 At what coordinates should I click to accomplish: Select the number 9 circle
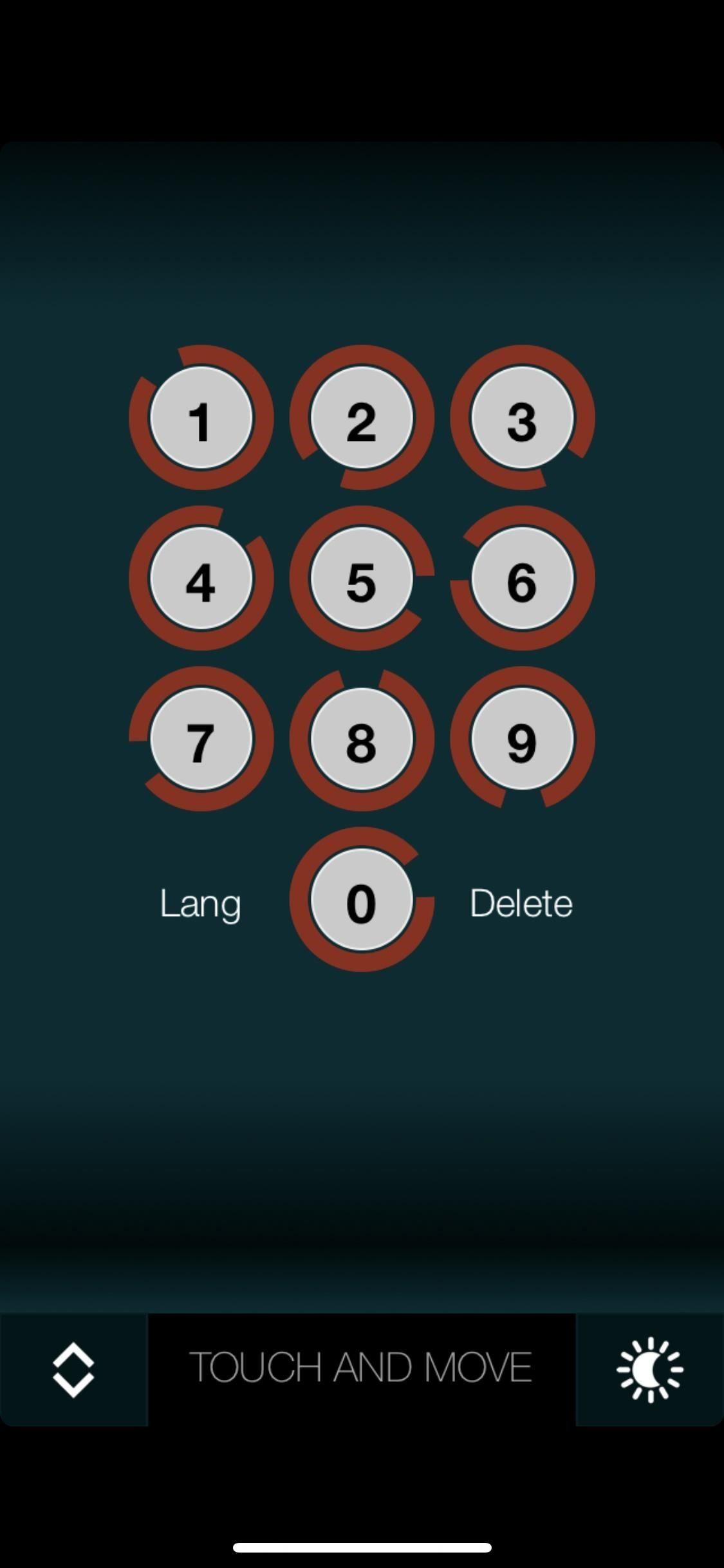click(x=522, y=739)
